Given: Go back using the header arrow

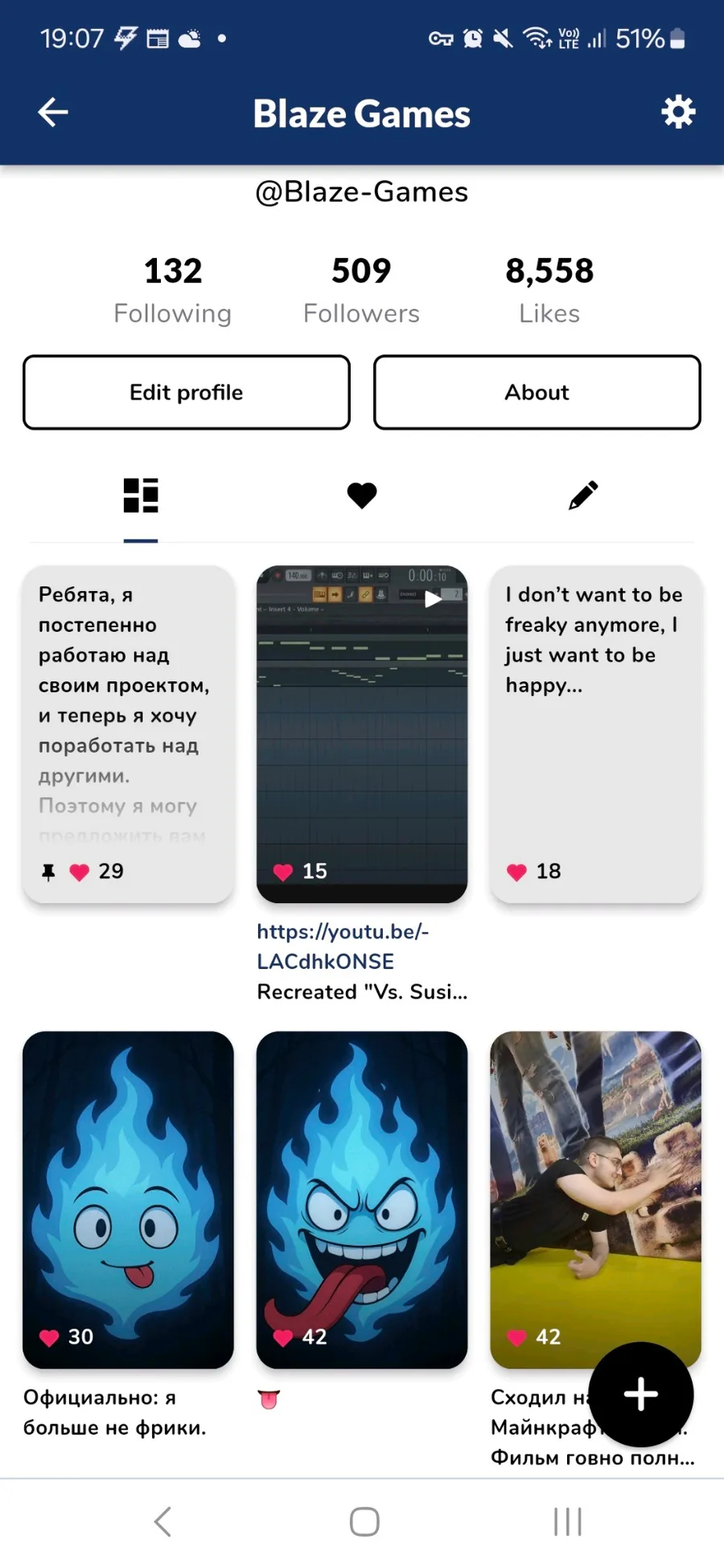Looking at the screenshot, I should pos(53,113).
